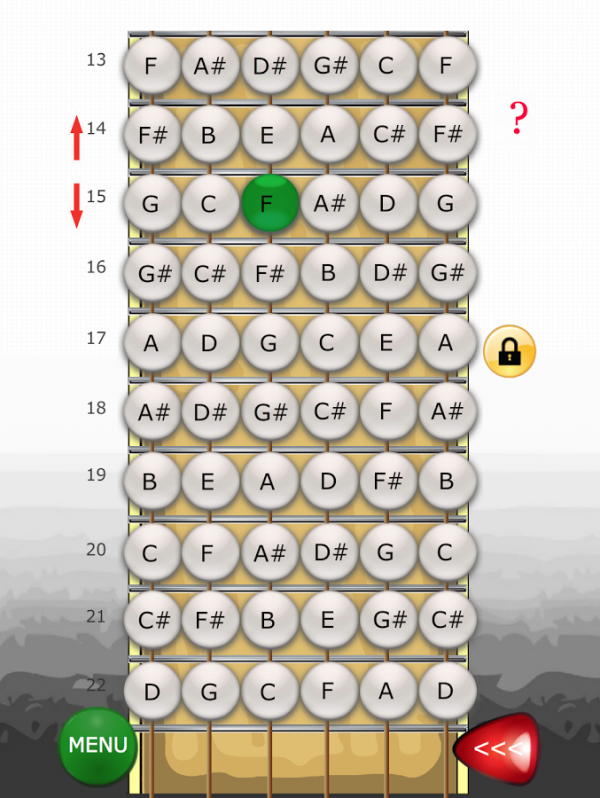Screen dimensions: 600x798
Task: Tap the G note on fret 20
Action: click(x=388, y=551)
